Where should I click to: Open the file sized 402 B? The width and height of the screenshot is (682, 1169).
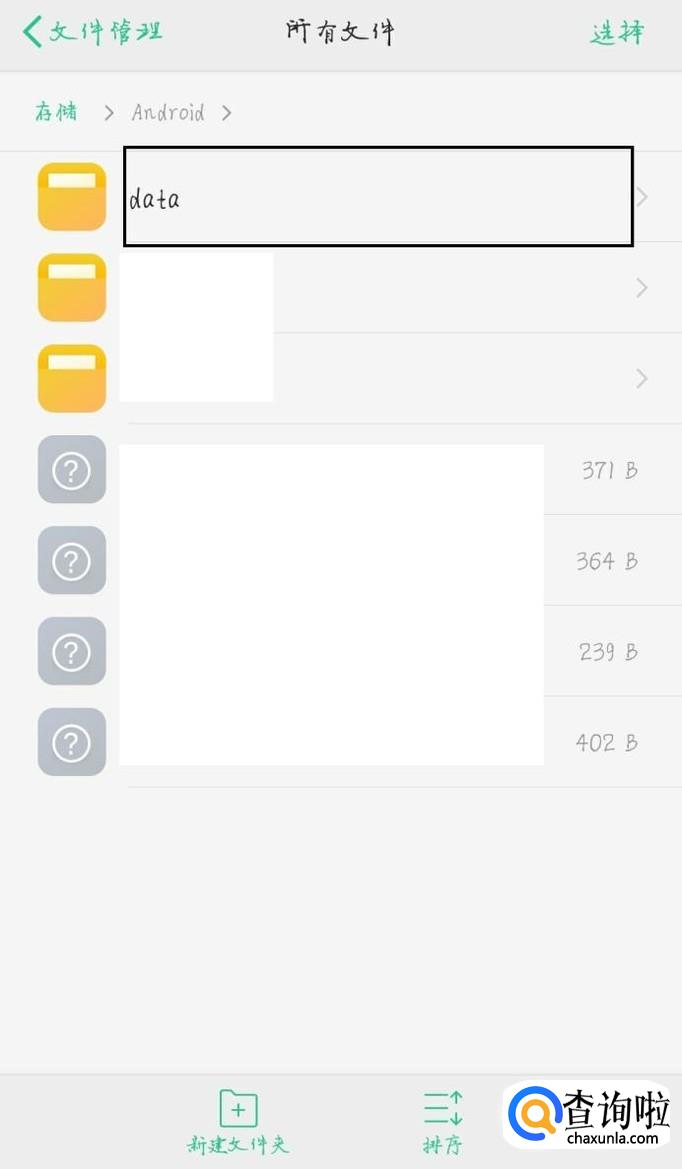pos(340,742)
